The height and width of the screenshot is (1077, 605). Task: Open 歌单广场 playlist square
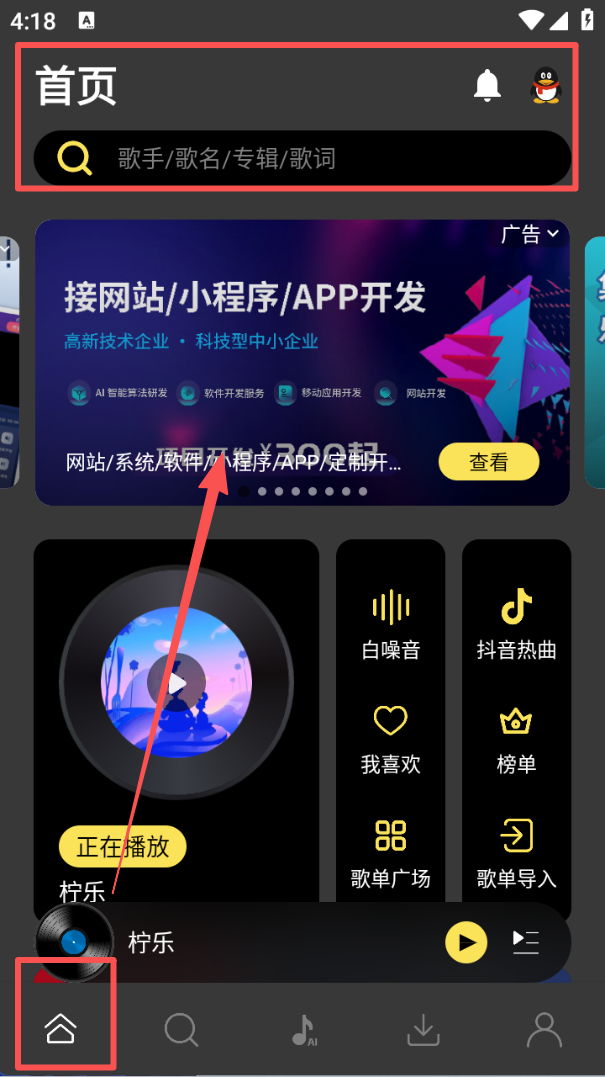click(391, 853)
